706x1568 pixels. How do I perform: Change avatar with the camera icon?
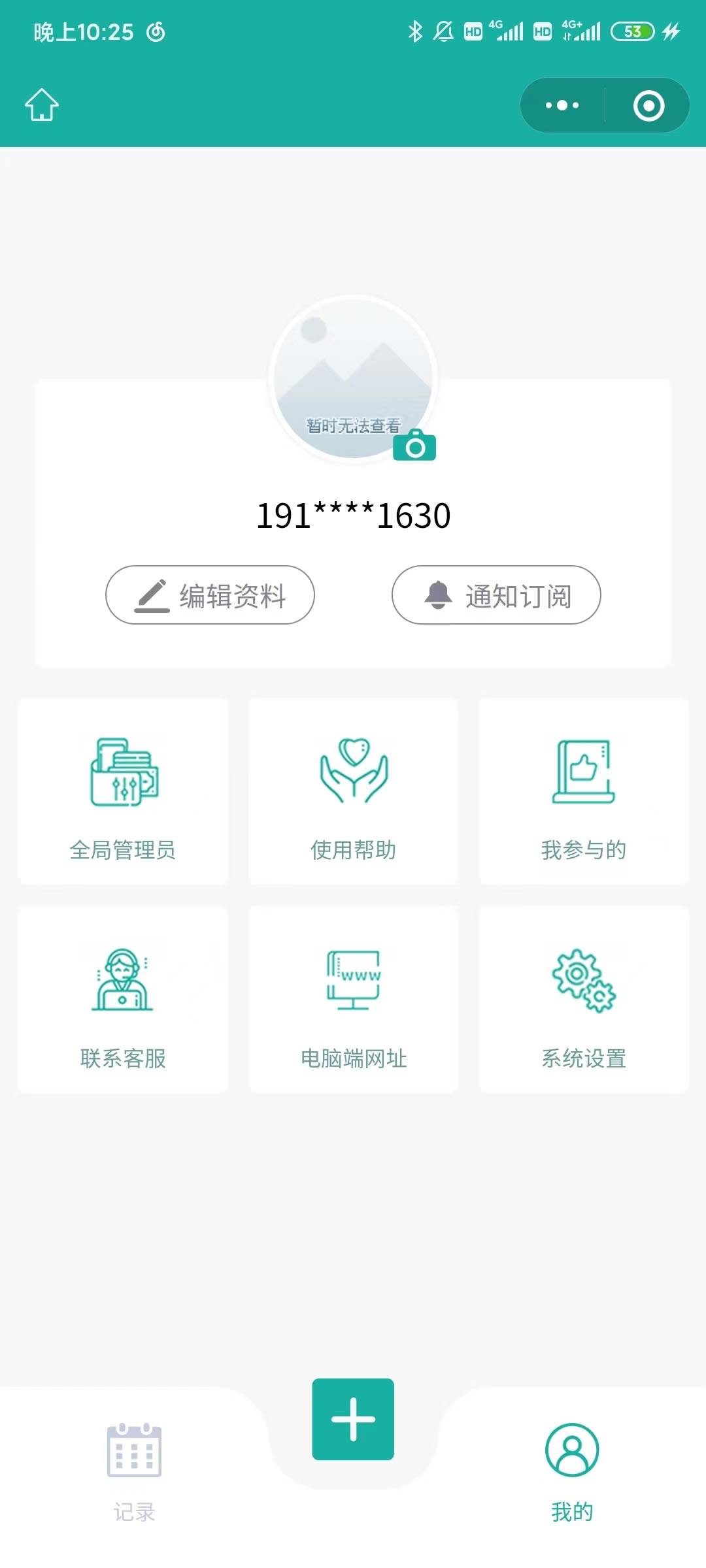point(414,446)
